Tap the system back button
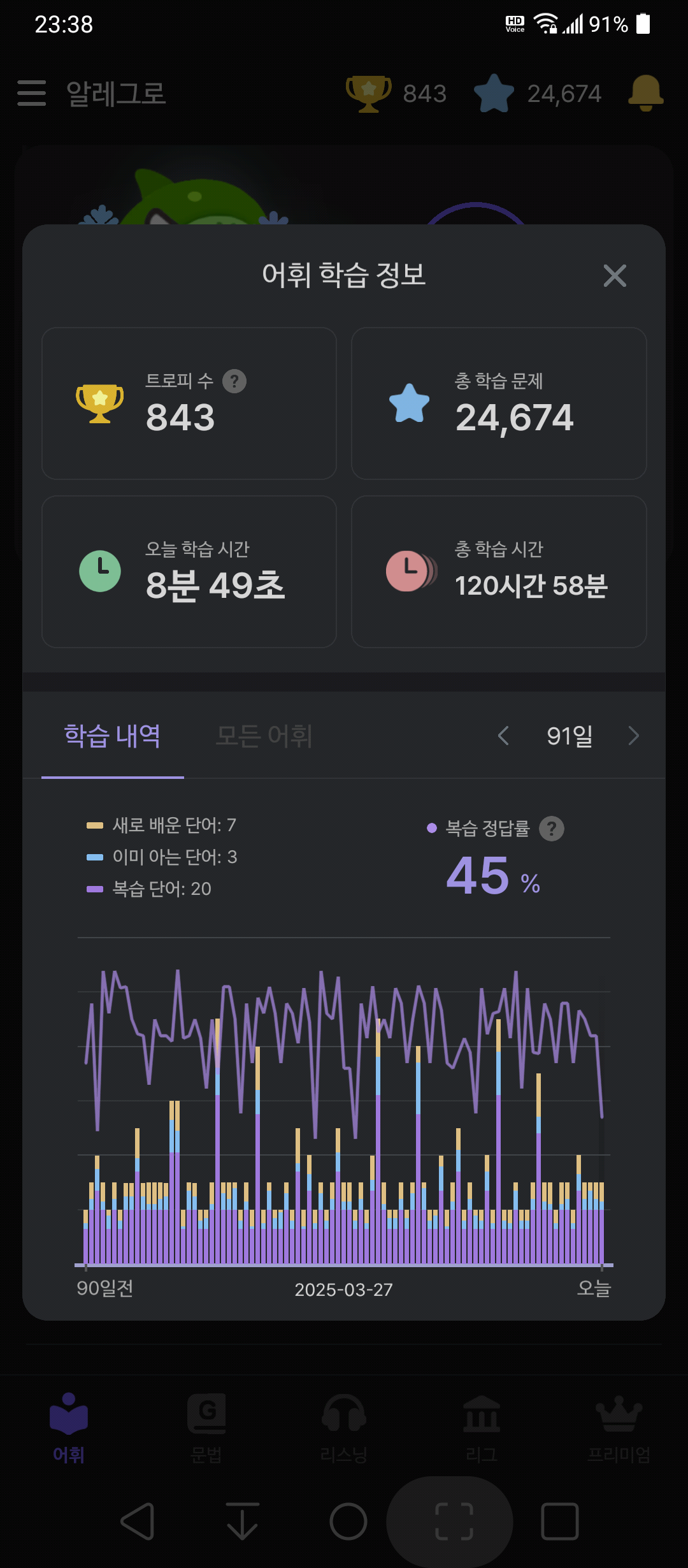The width and height of the screenshot is (688, 1568). point(138,1521)
